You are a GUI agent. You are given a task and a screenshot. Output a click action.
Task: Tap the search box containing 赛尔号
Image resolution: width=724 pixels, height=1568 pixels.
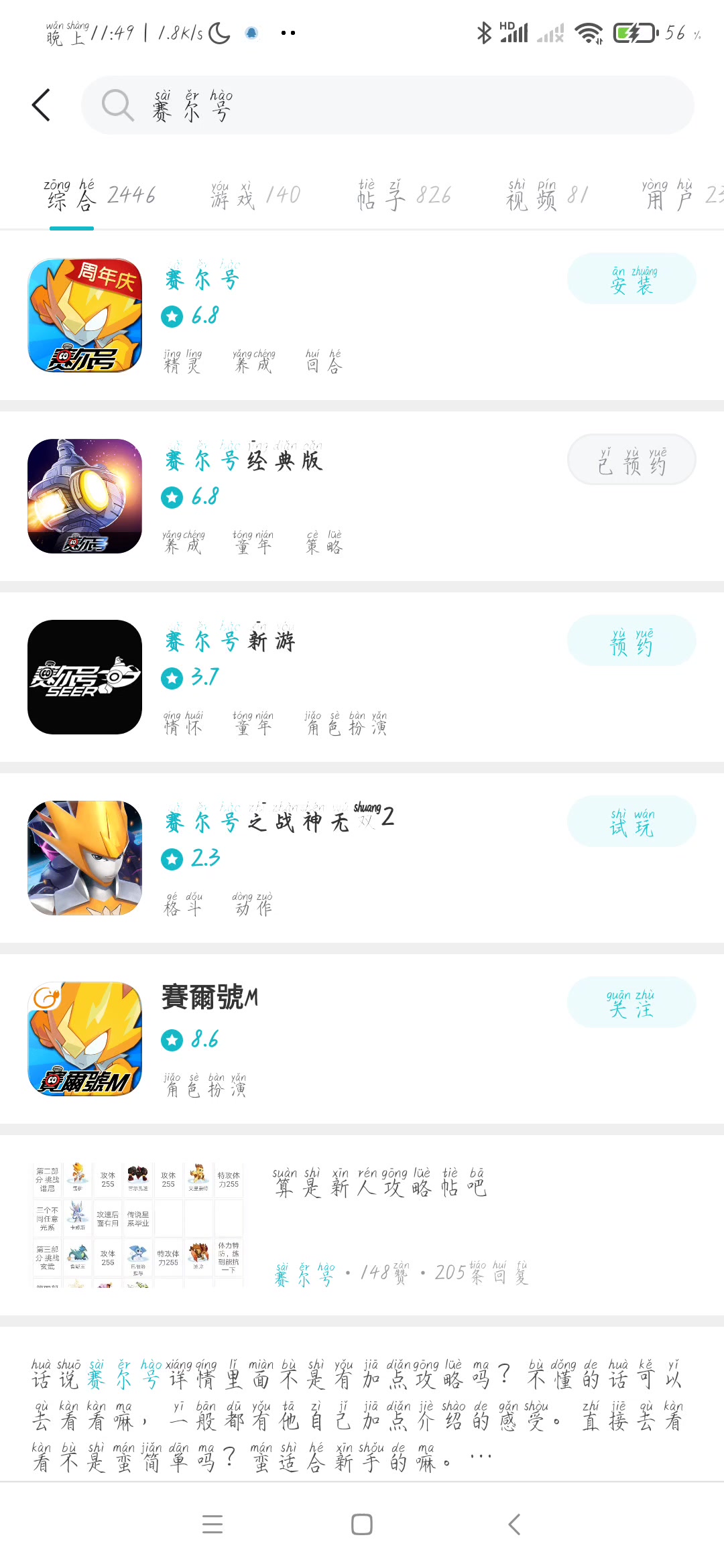(387, 105)
